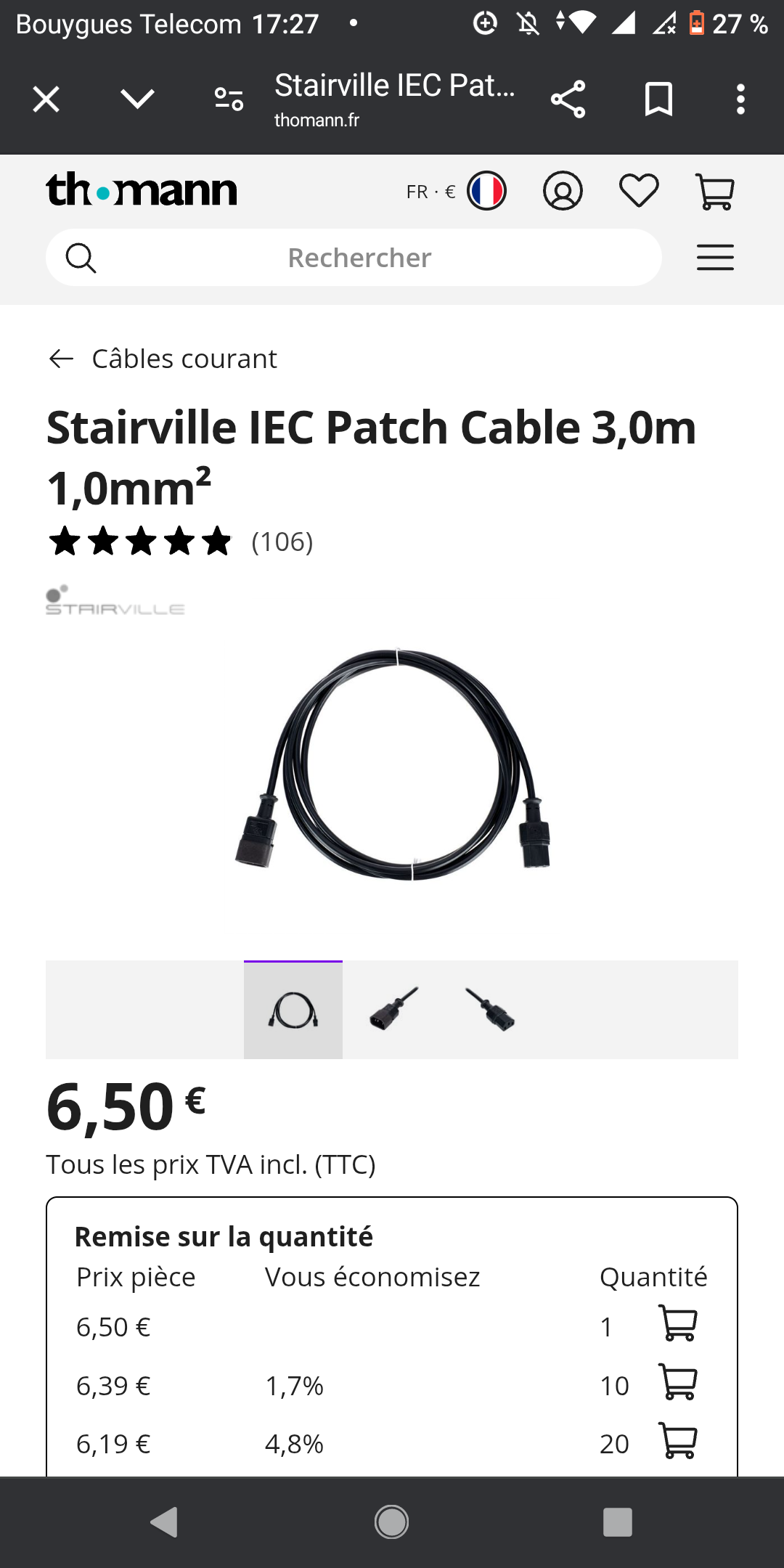Return to the Android home screen
Image resolution: width=784 pixels, height=1568 pixels.
click(x=392, y=1522)
